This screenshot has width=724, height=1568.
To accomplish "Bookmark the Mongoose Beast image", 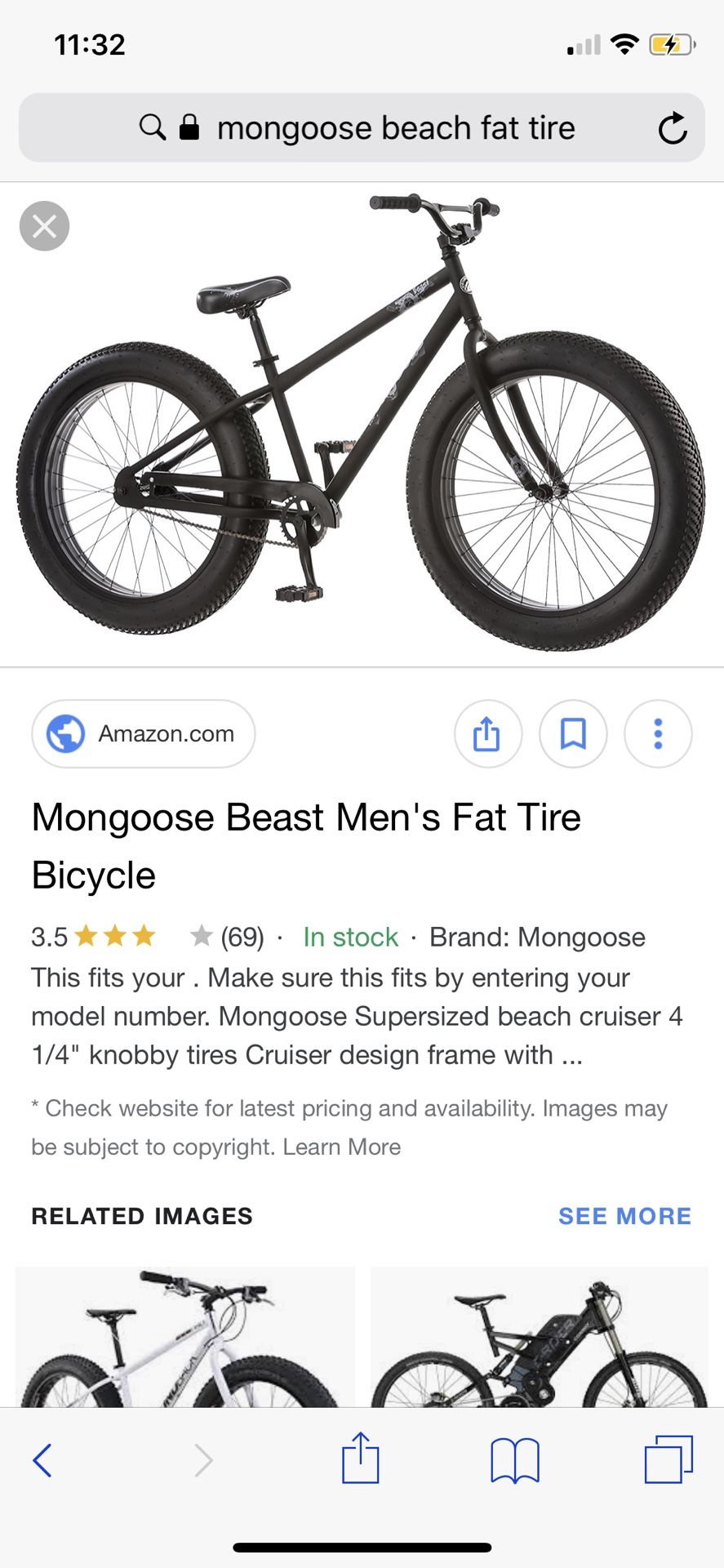I will [573, 733].
